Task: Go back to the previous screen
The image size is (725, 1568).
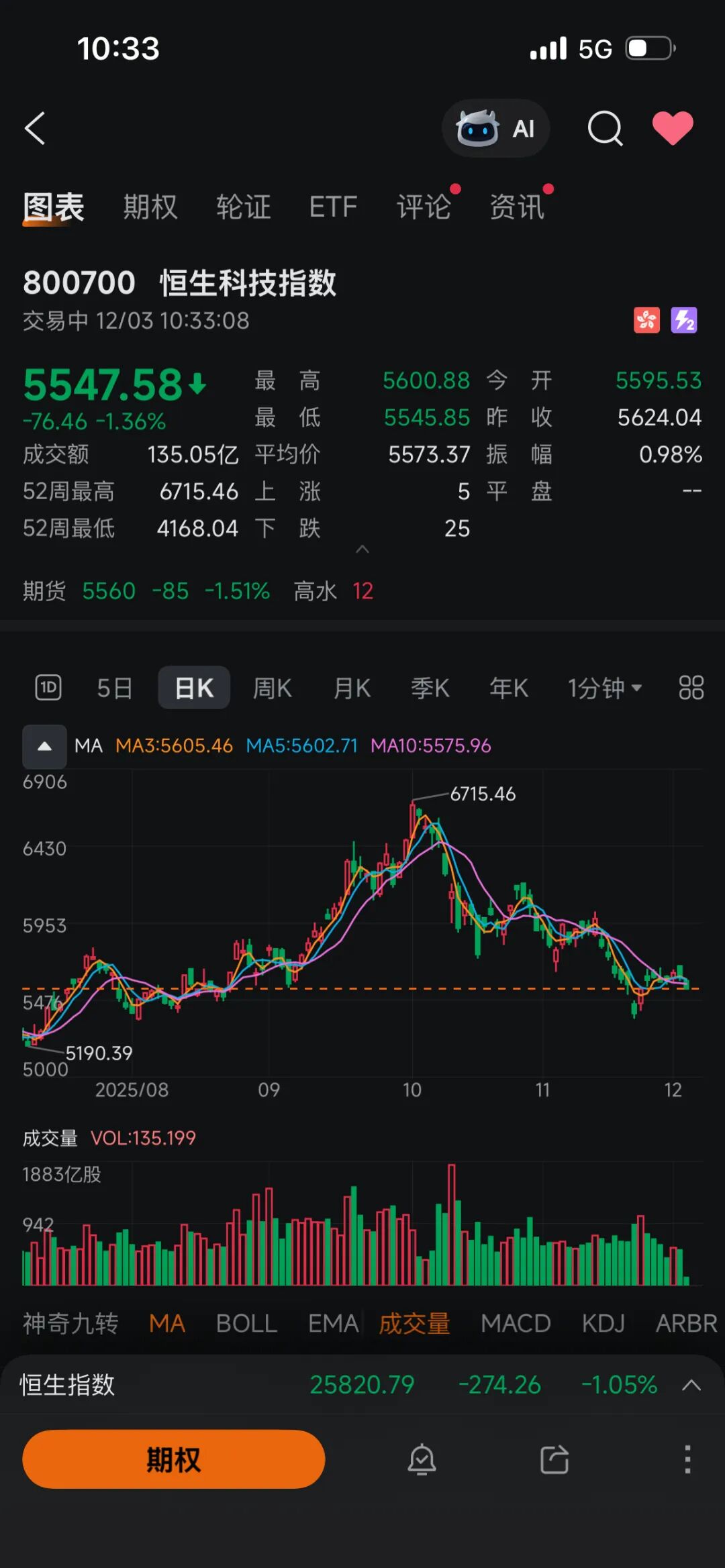Action: point(35,128)
